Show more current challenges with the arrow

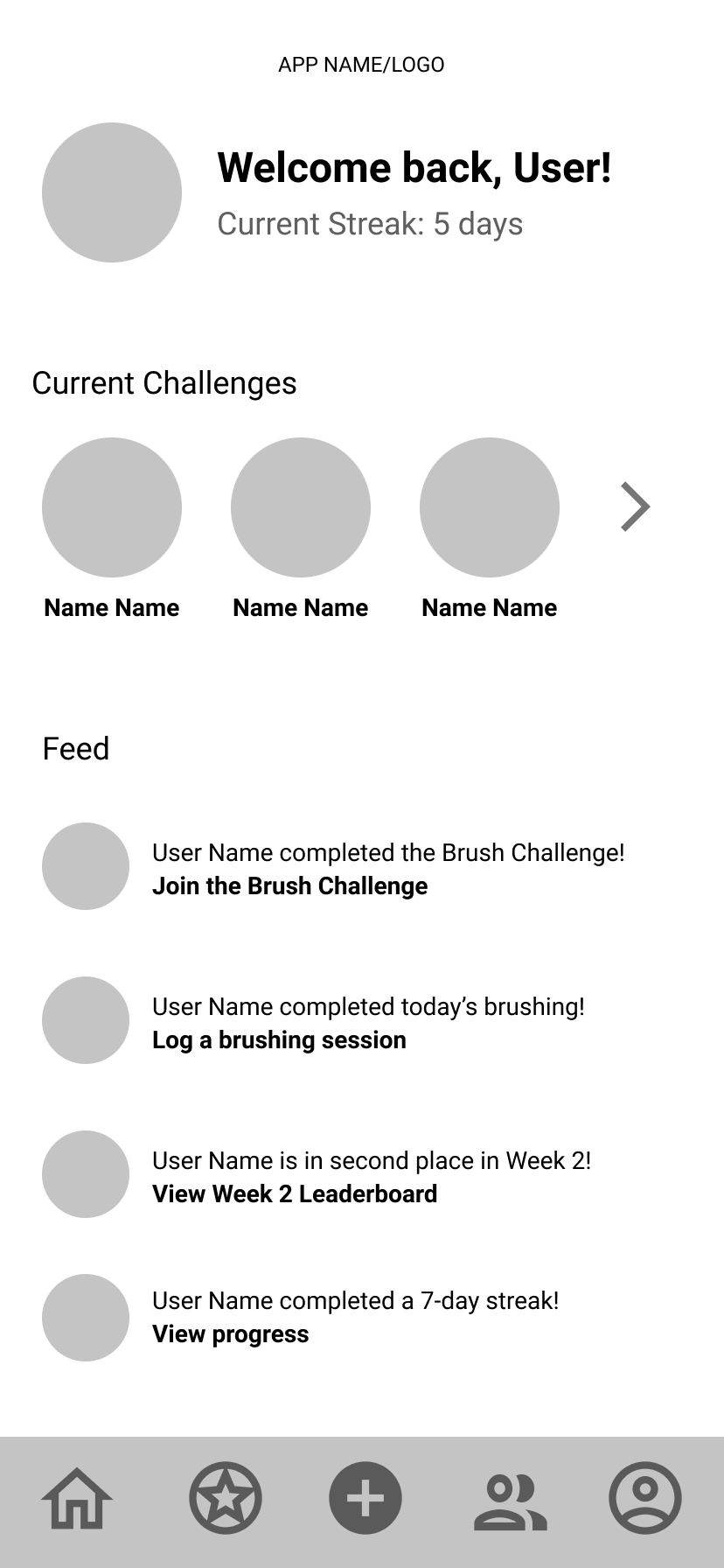coord(636,507)
